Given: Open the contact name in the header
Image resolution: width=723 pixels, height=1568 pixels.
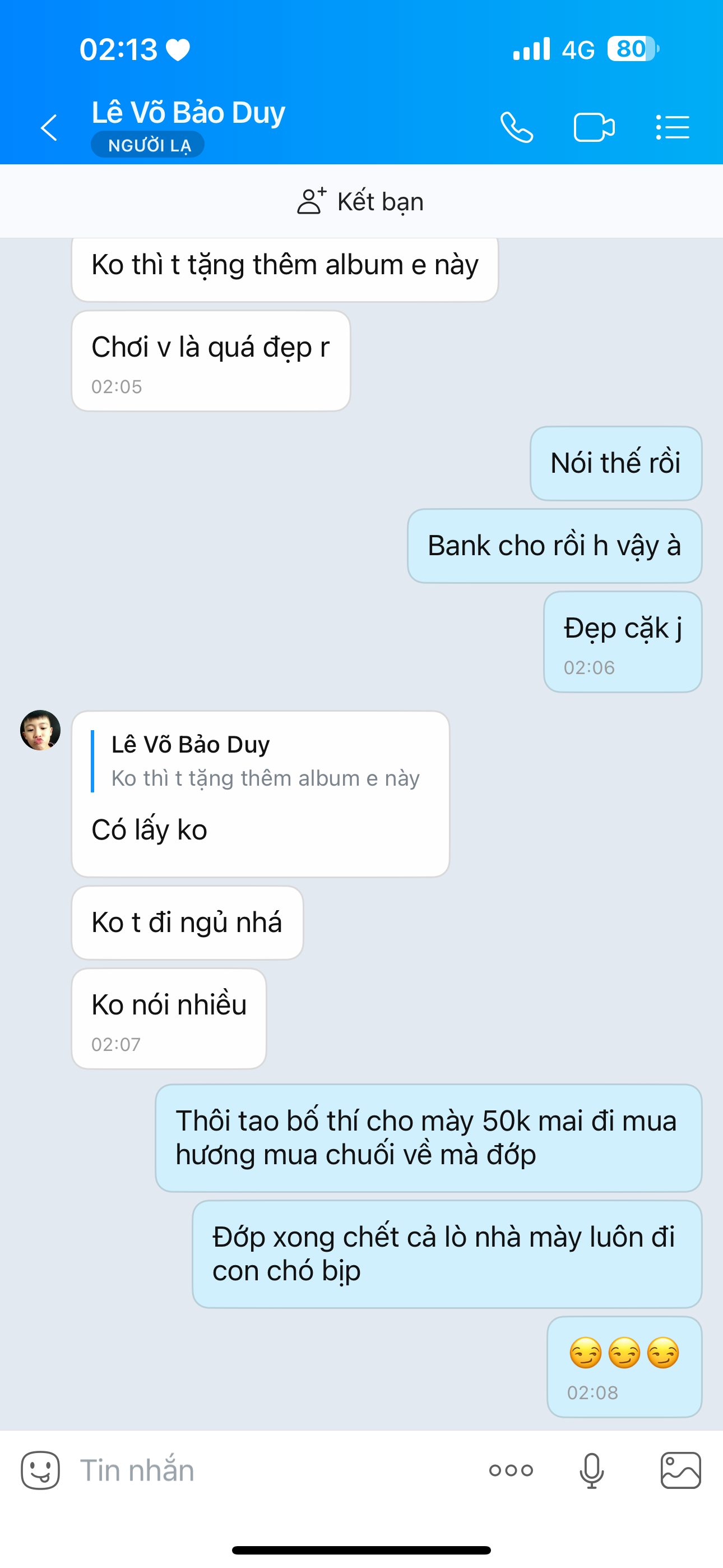Looking at the screenshot, I should [x=189, y=113].
